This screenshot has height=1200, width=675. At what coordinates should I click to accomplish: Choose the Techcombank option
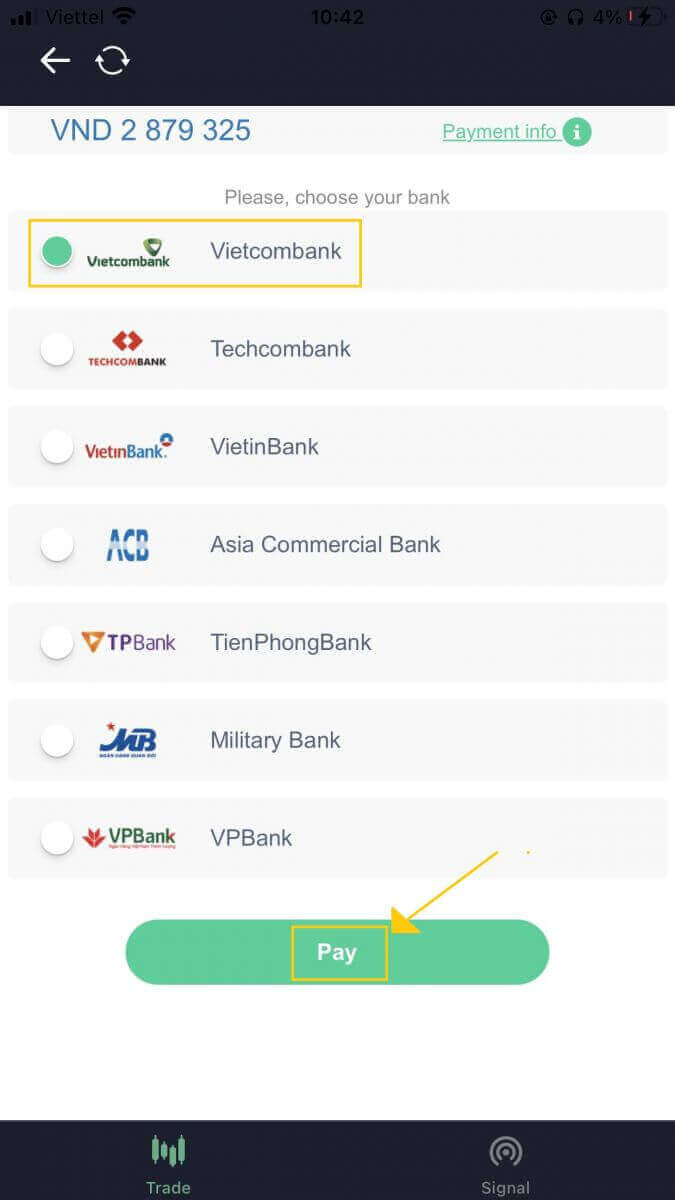58,349
